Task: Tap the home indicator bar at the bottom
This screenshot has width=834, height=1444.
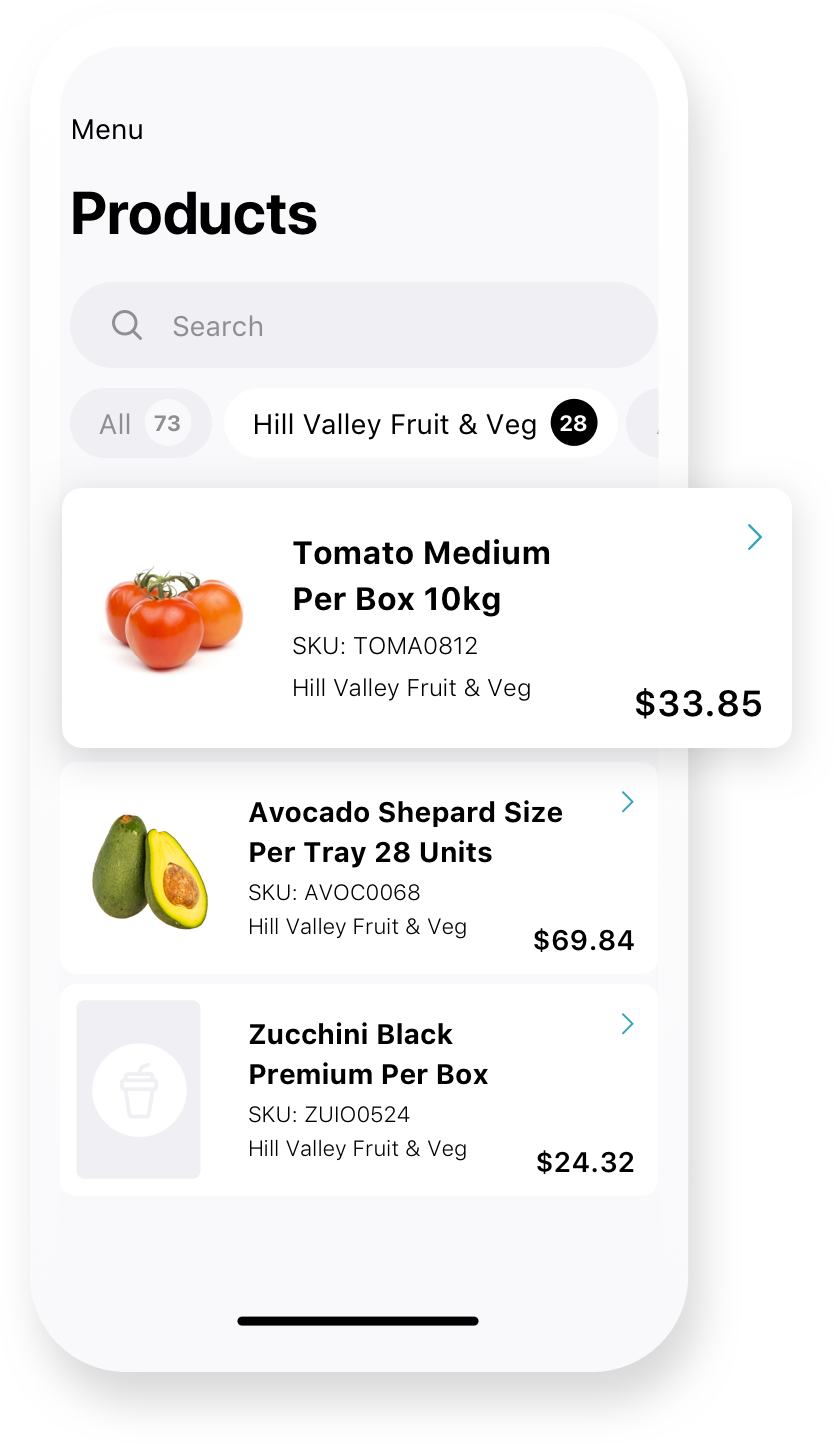Action: coord(357,1321)
